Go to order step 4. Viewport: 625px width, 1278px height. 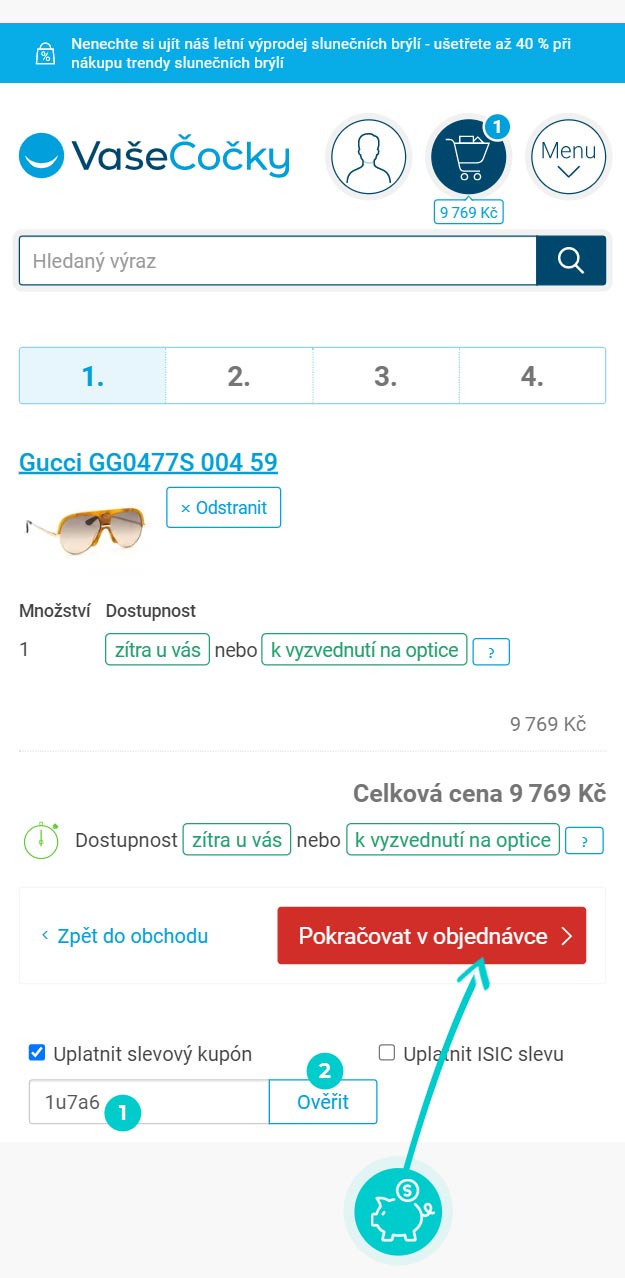coord(532,376)
